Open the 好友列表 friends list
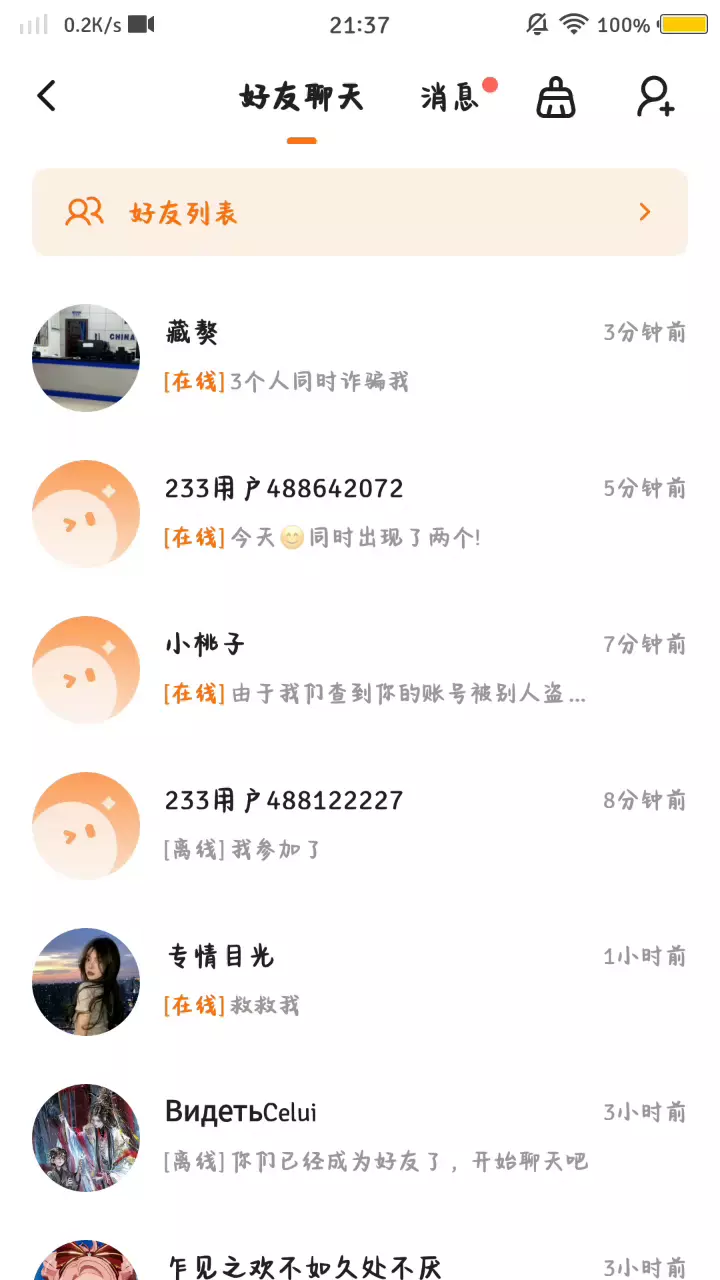The height and width of the screenshot is (1280, 720). click(360, 212)
